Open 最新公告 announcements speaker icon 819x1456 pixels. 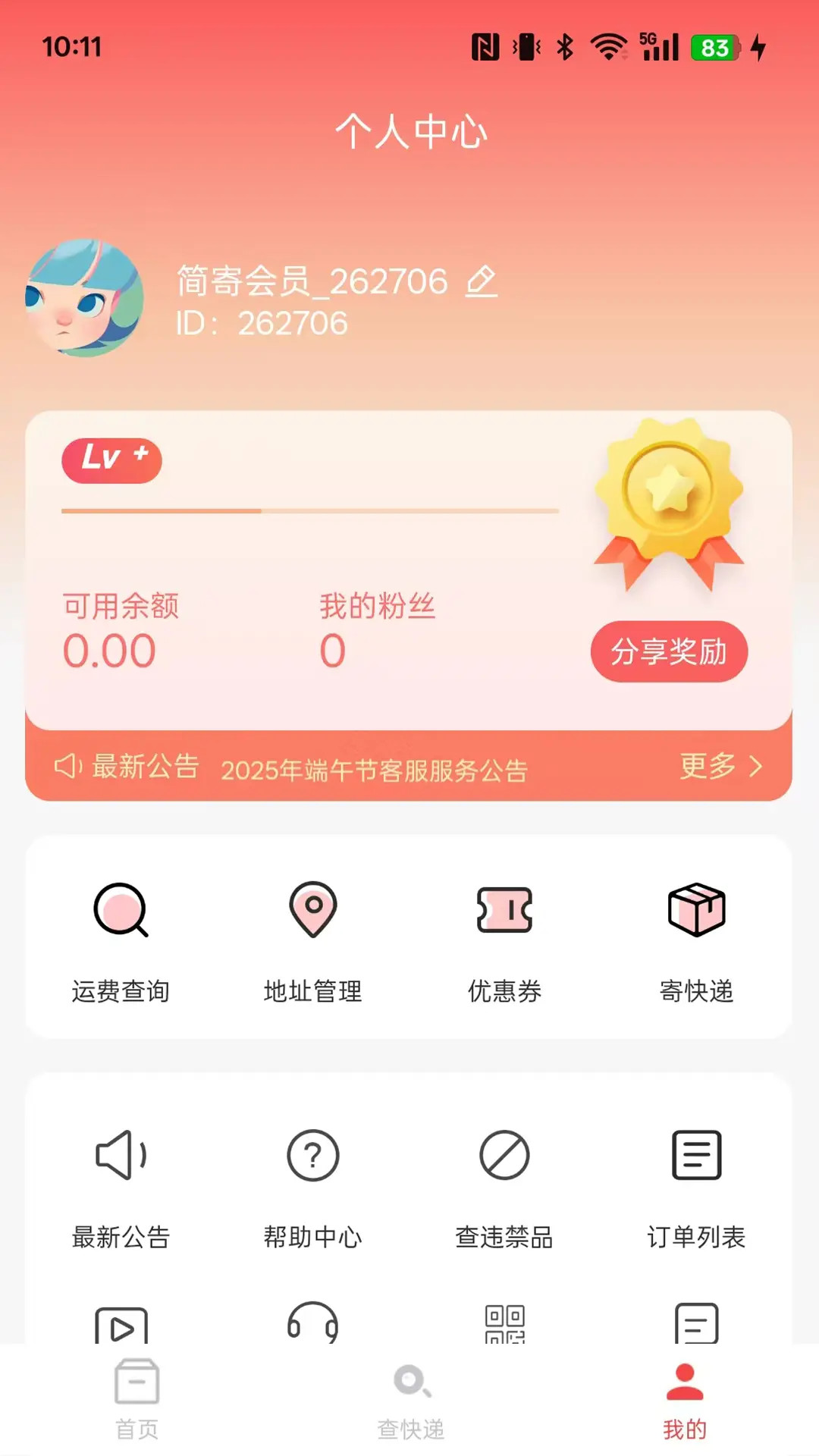coord(121,1156)
